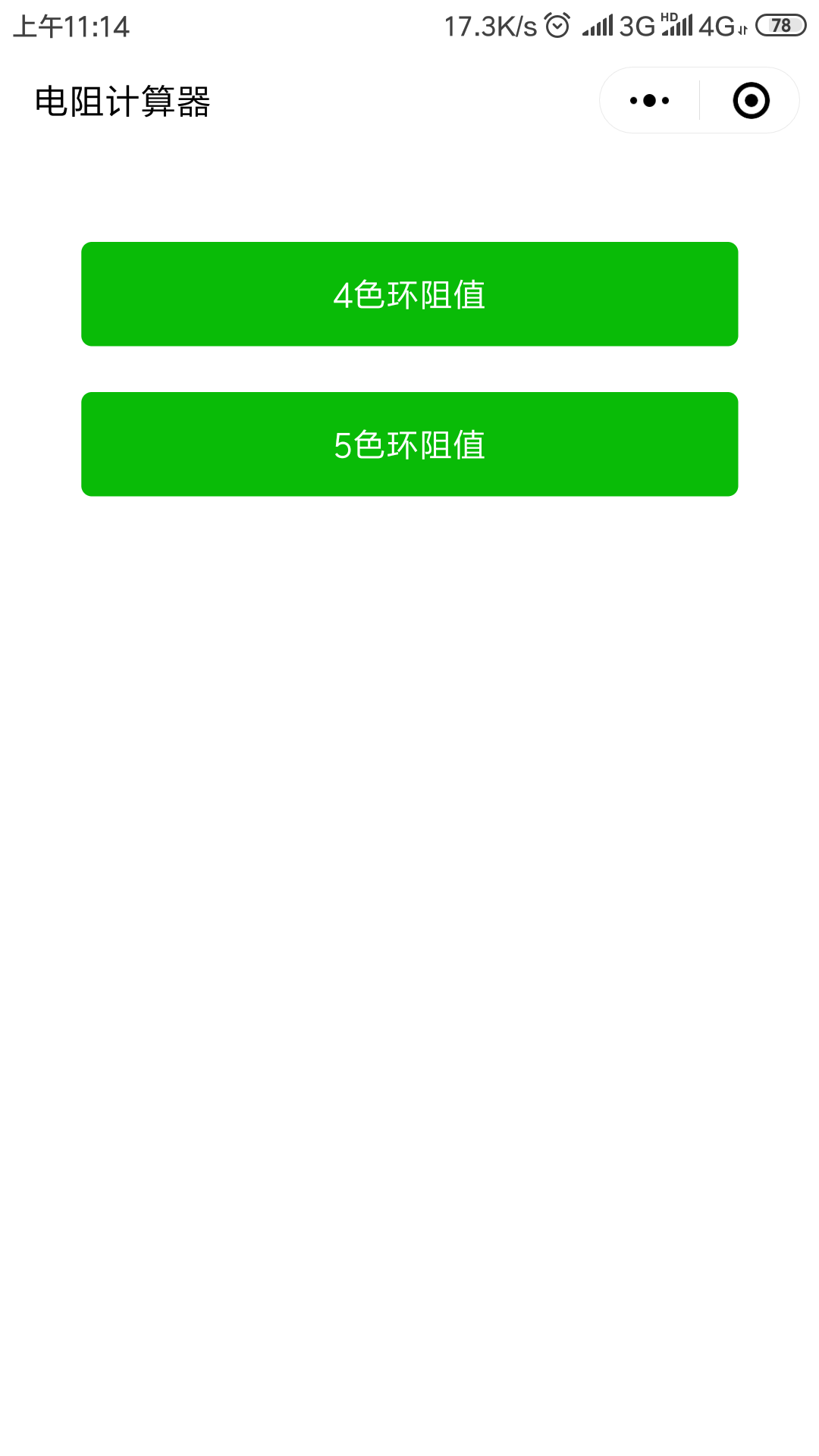Open the mini program more options menu
Image resolution: width=819 pixels, height=1456 pixels.
(650, 101)
